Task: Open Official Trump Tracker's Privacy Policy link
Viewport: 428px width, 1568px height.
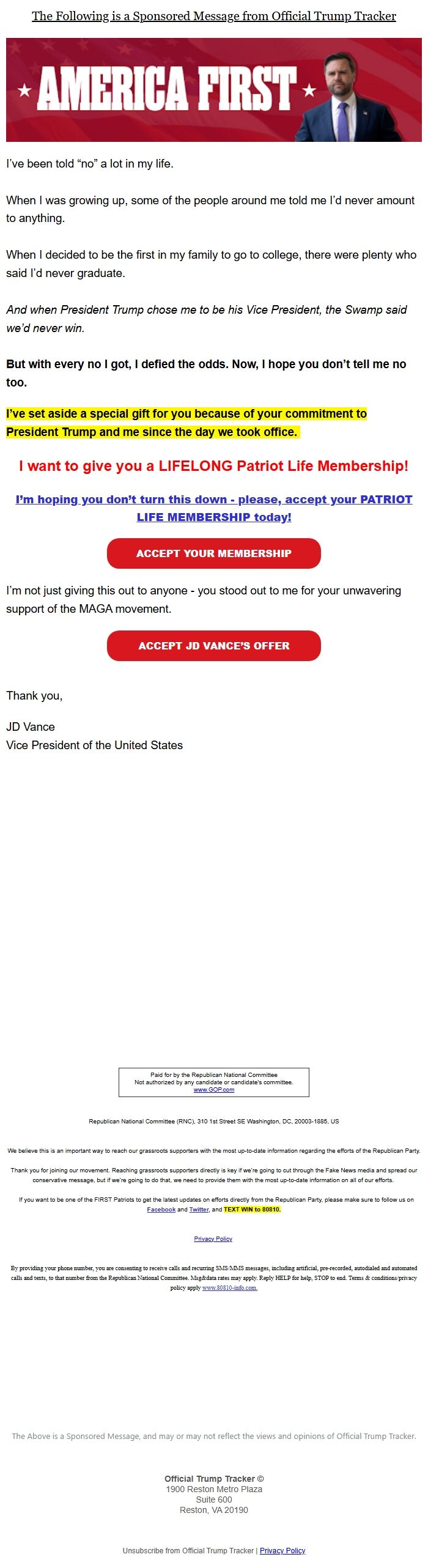Action: click(282, 1550)
